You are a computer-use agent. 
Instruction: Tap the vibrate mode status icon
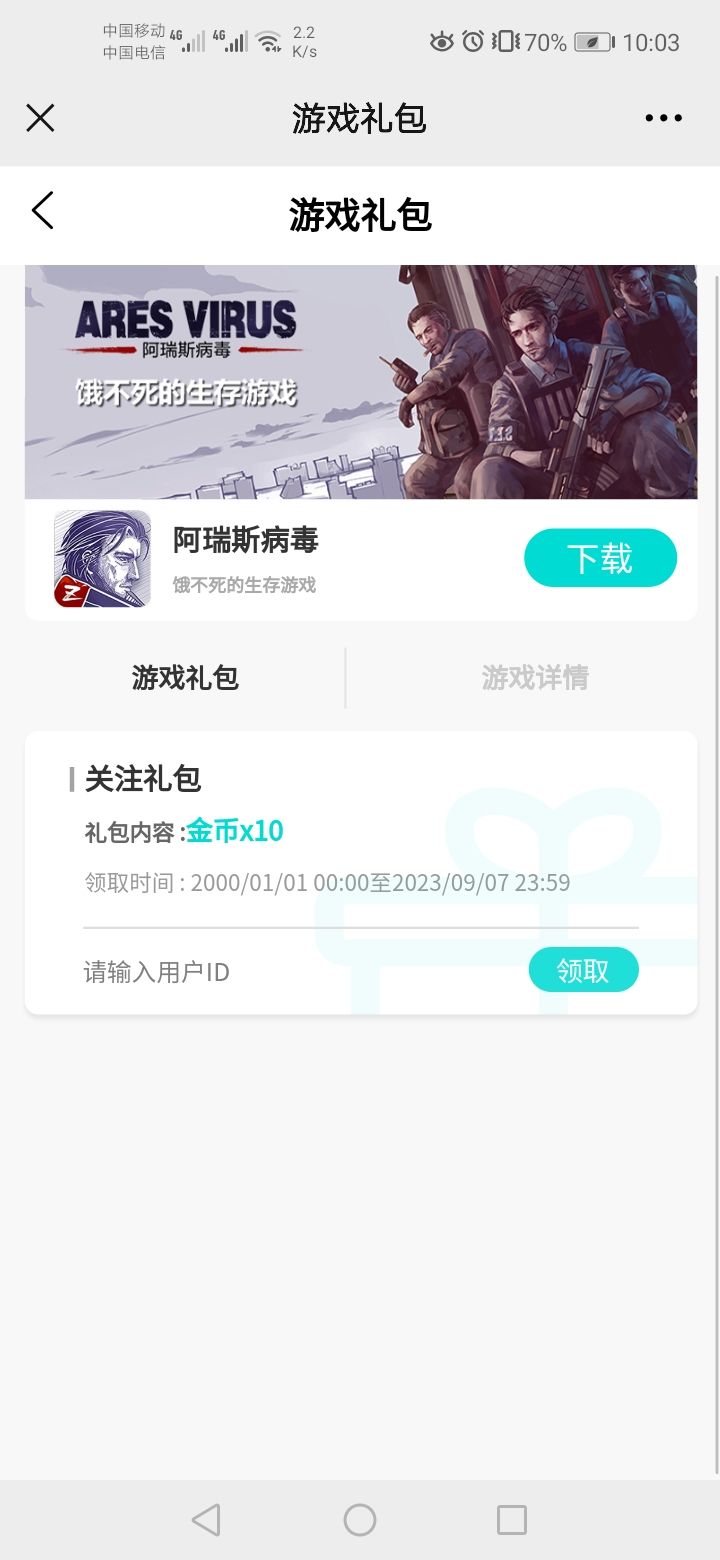tap(505, 42)
